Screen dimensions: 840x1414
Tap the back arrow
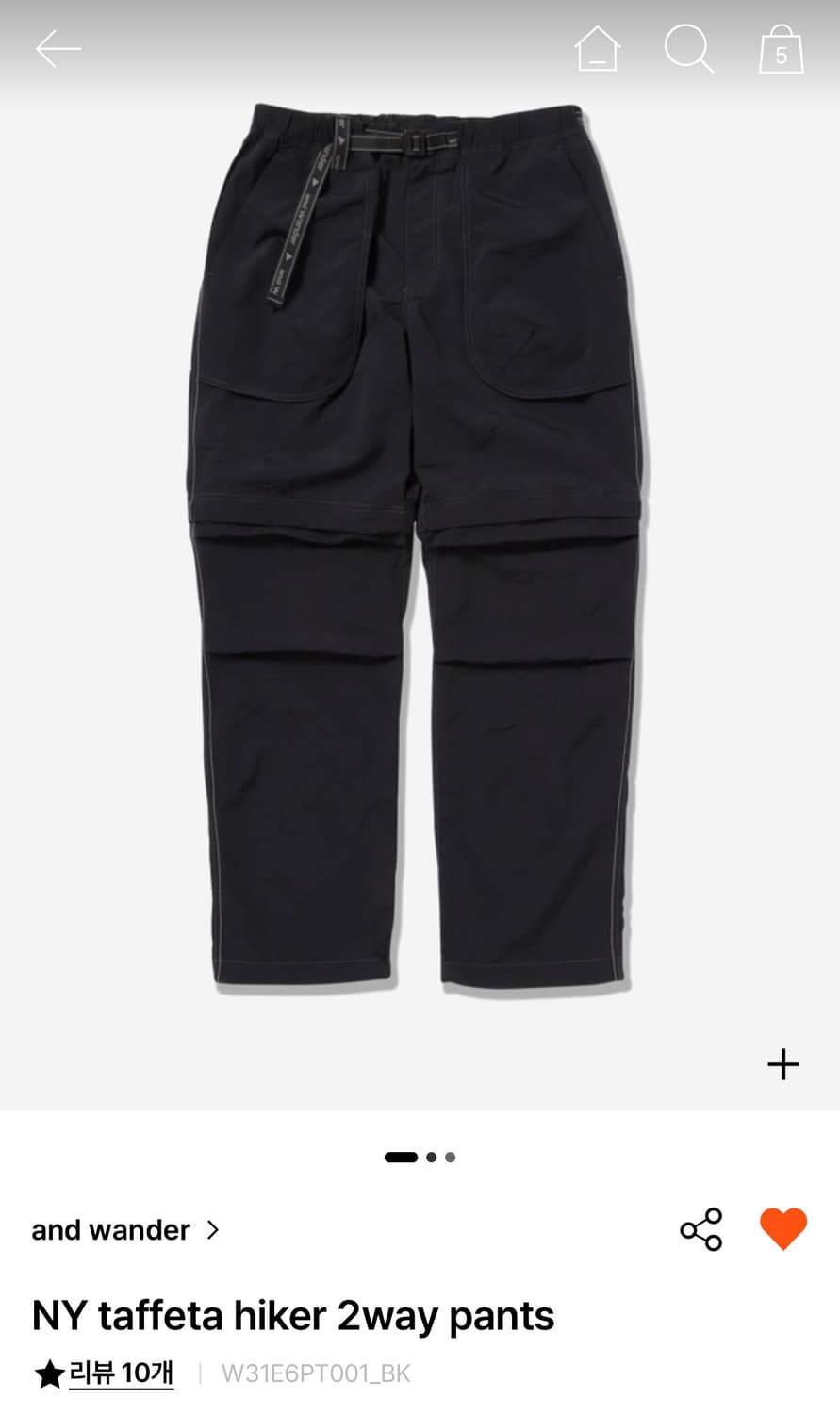(58, 49)
